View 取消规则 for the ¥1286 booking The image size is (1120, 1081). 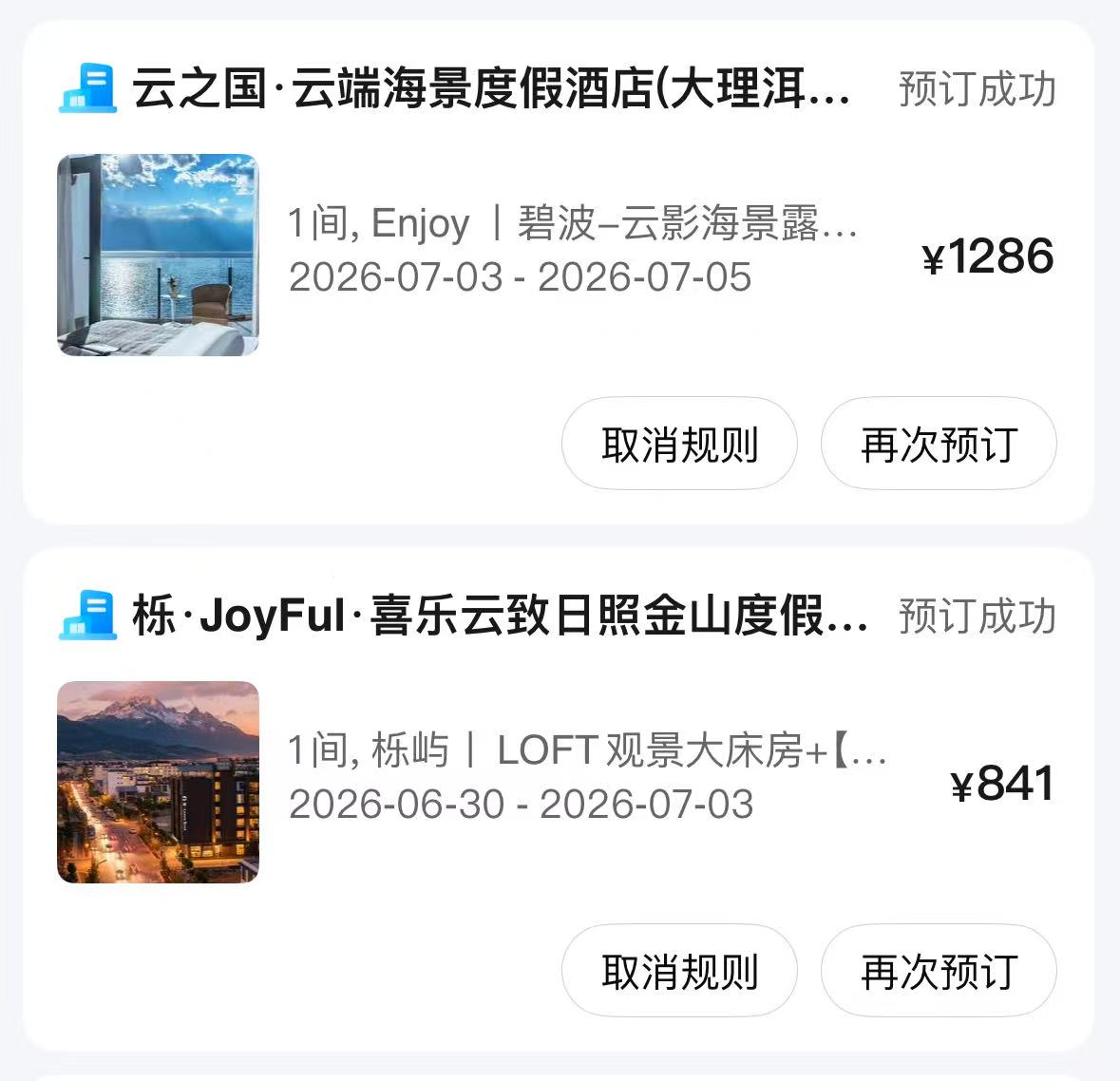[679, 444]
